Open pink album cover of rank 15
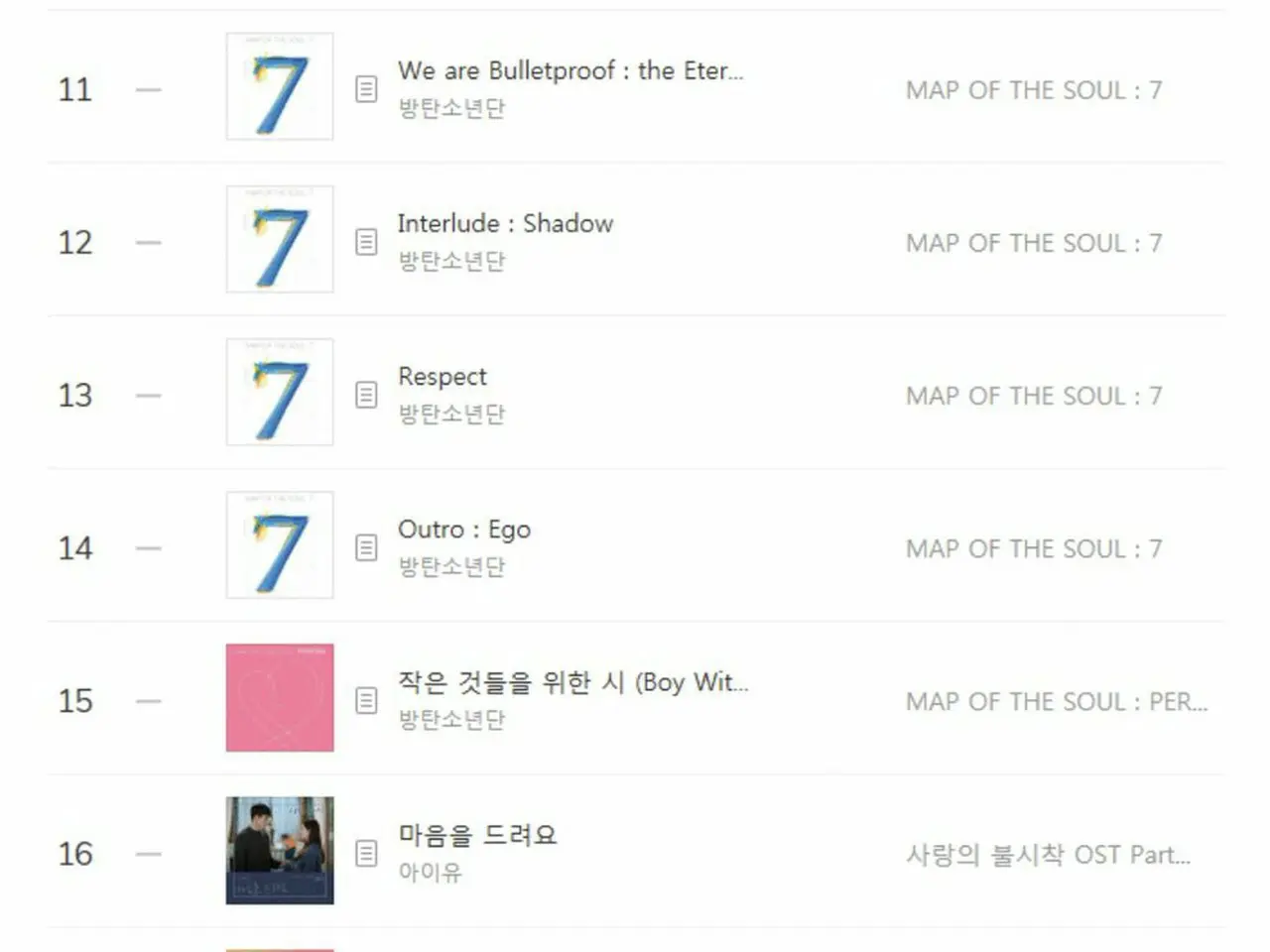This screenshot has height=952, width=1270. point(280,697)
